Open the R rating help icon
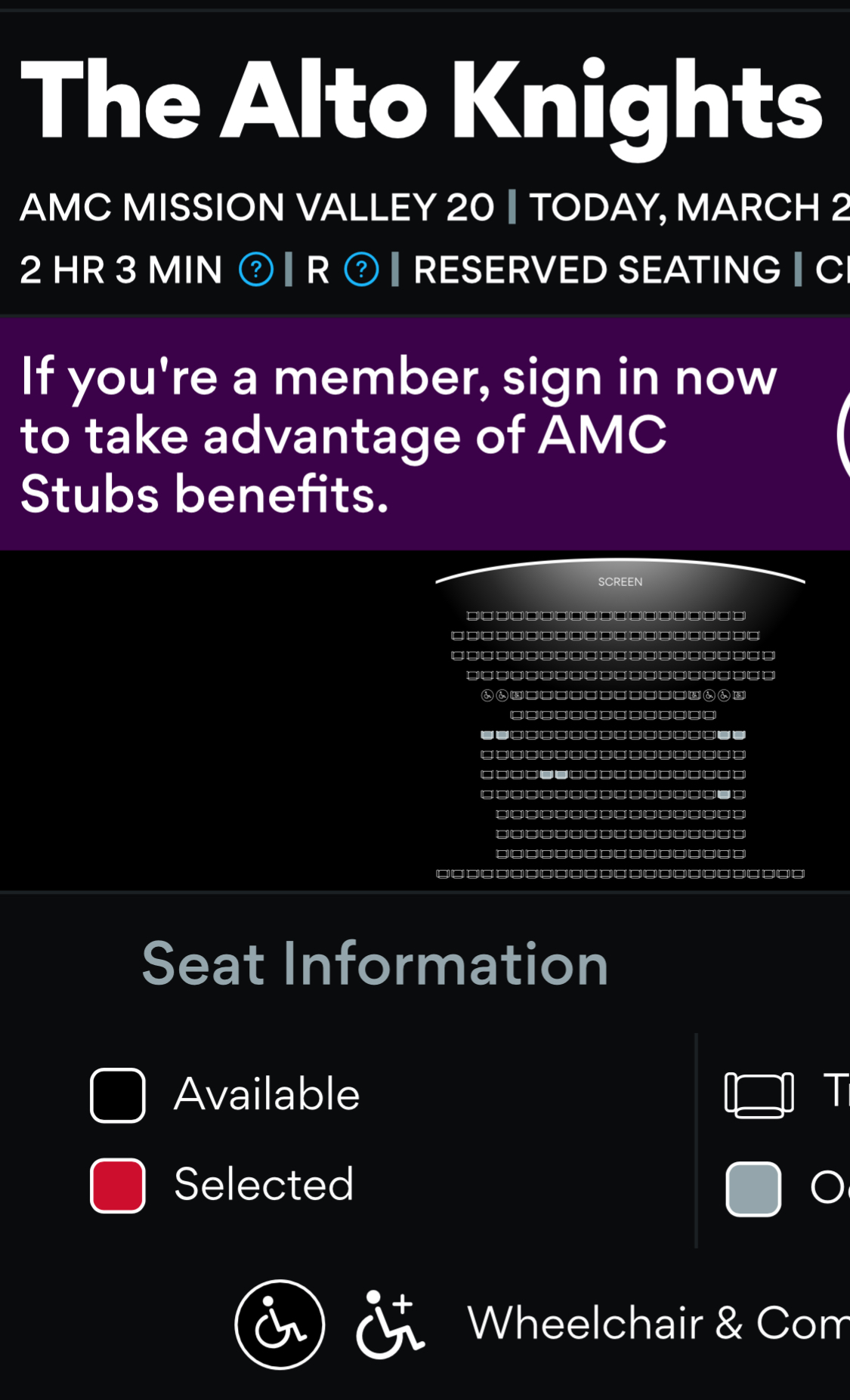 click(x=362, y=270)
